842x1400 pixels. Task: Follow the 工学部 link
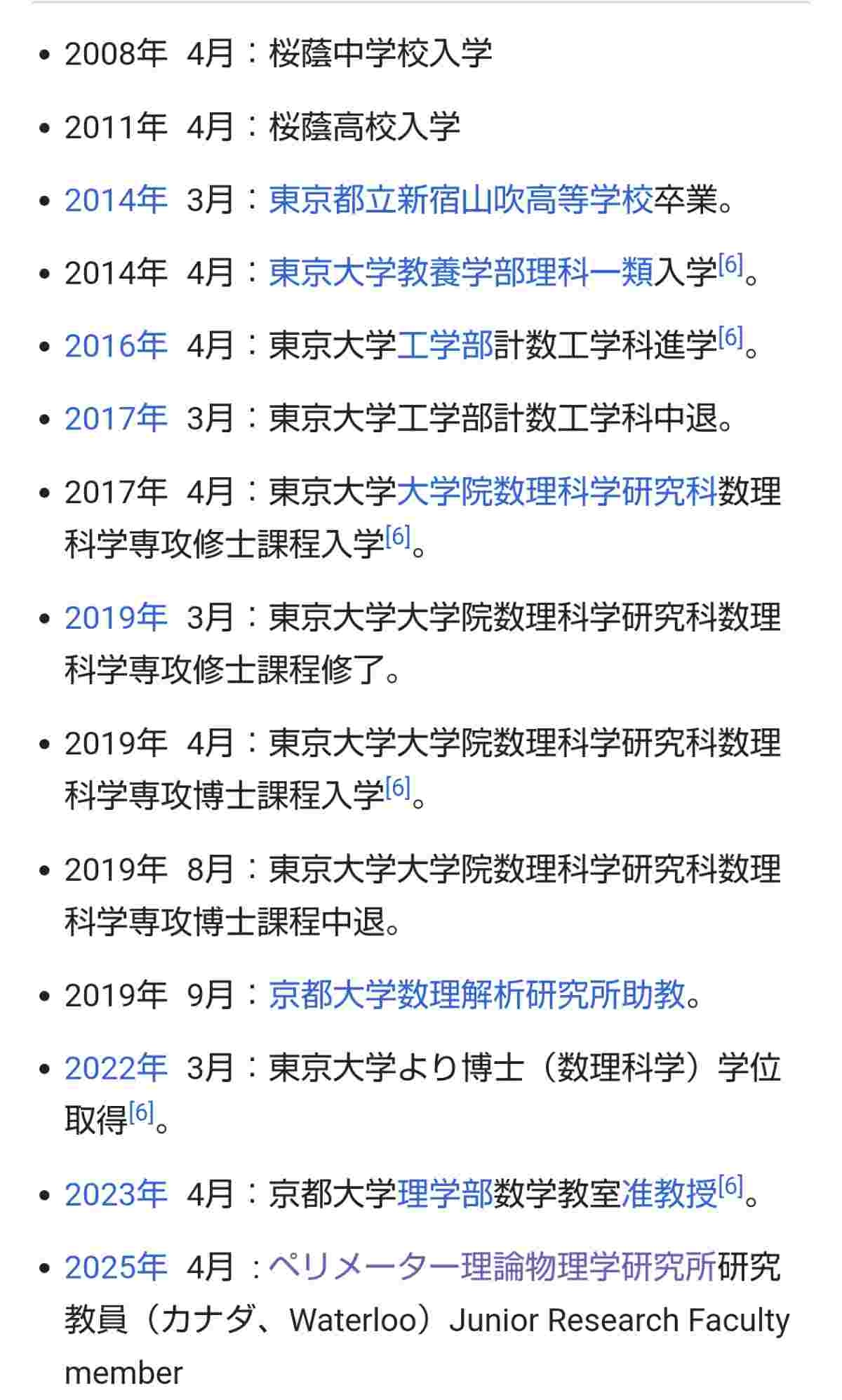click(x=445, y=345)
